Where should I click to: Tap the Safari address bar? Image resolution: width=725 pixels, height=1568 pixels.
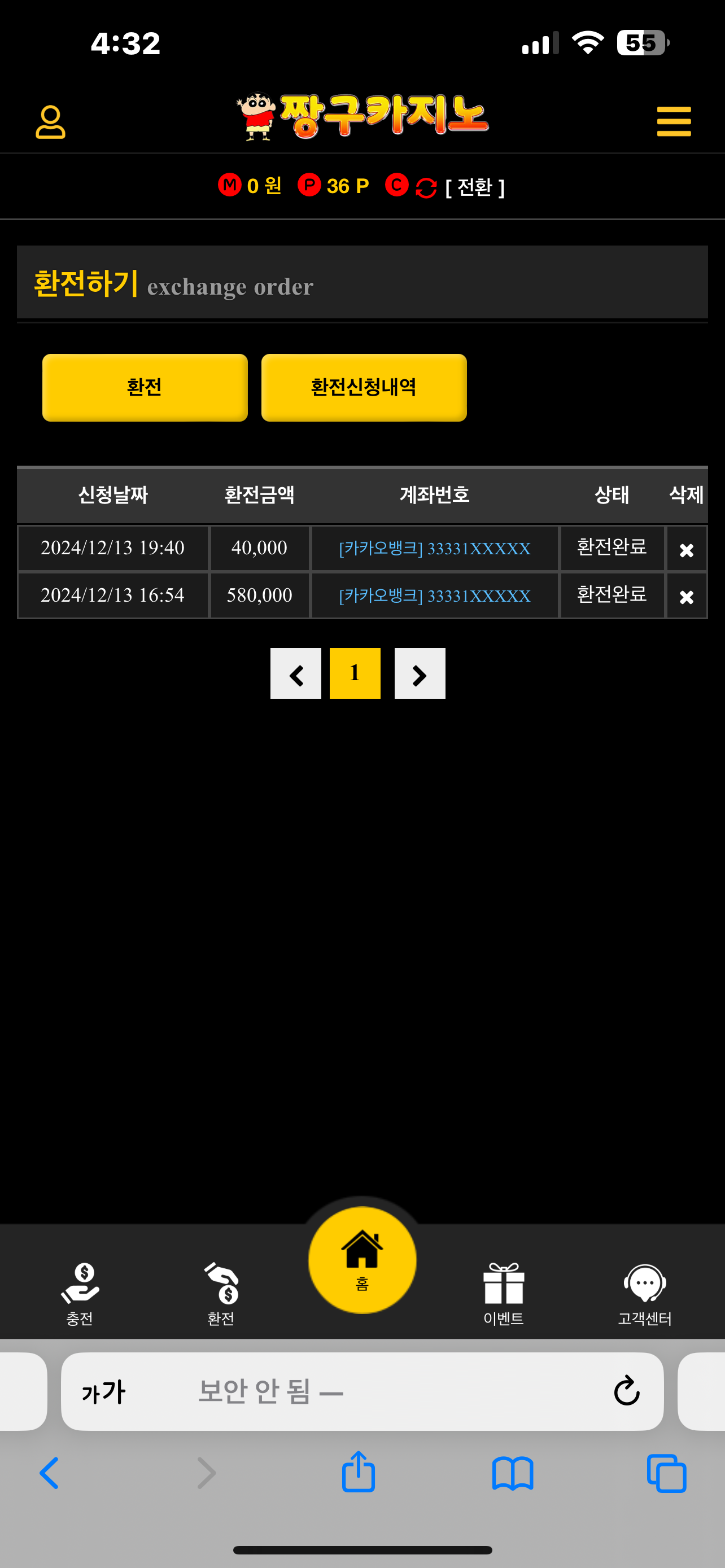coord(362,1391)
